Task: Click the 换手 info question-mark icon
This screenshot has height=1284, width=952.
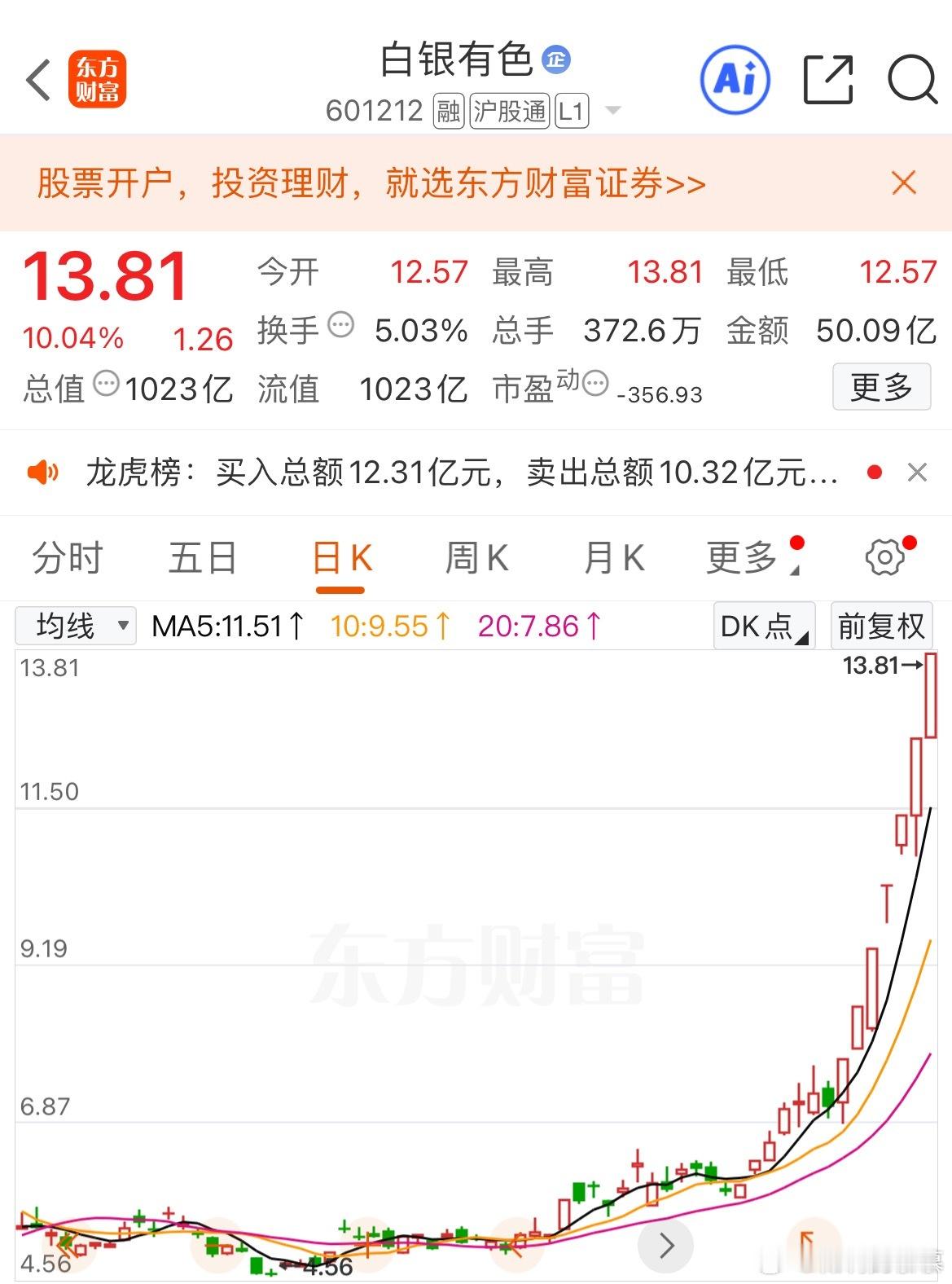Action: tap(342, 326)
